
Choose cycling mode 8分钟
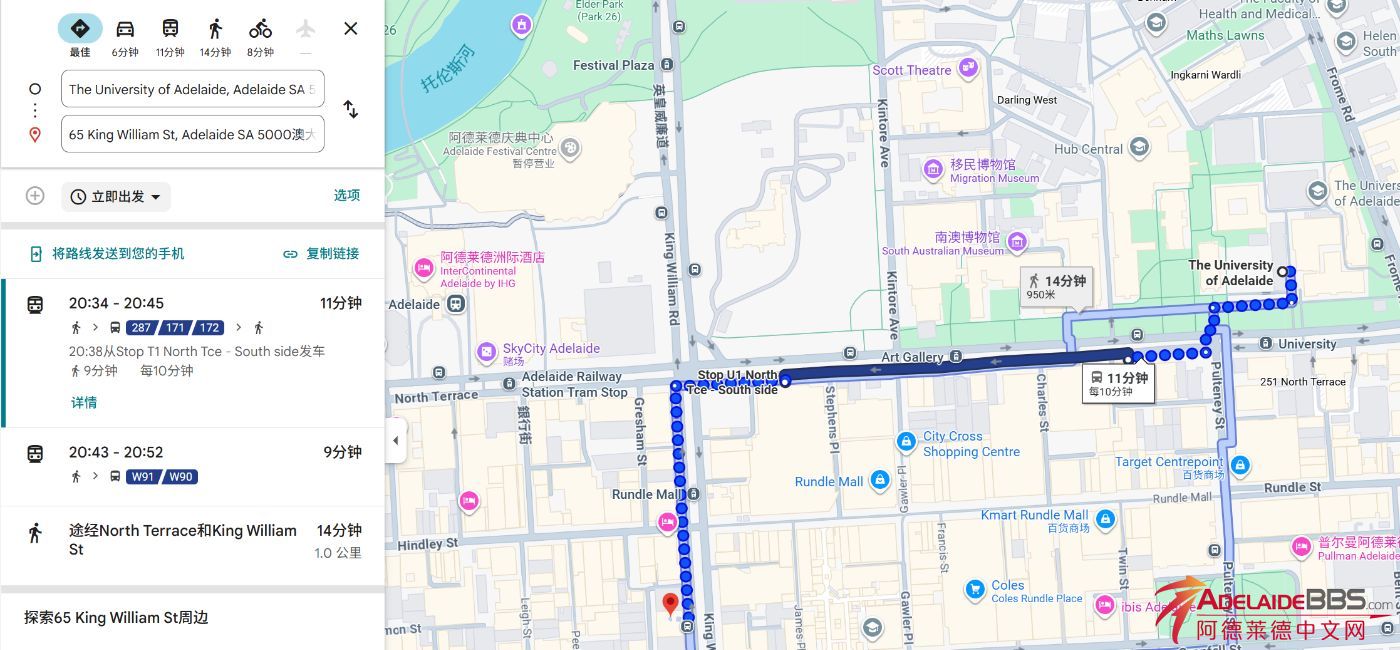[x=260, y=35]
